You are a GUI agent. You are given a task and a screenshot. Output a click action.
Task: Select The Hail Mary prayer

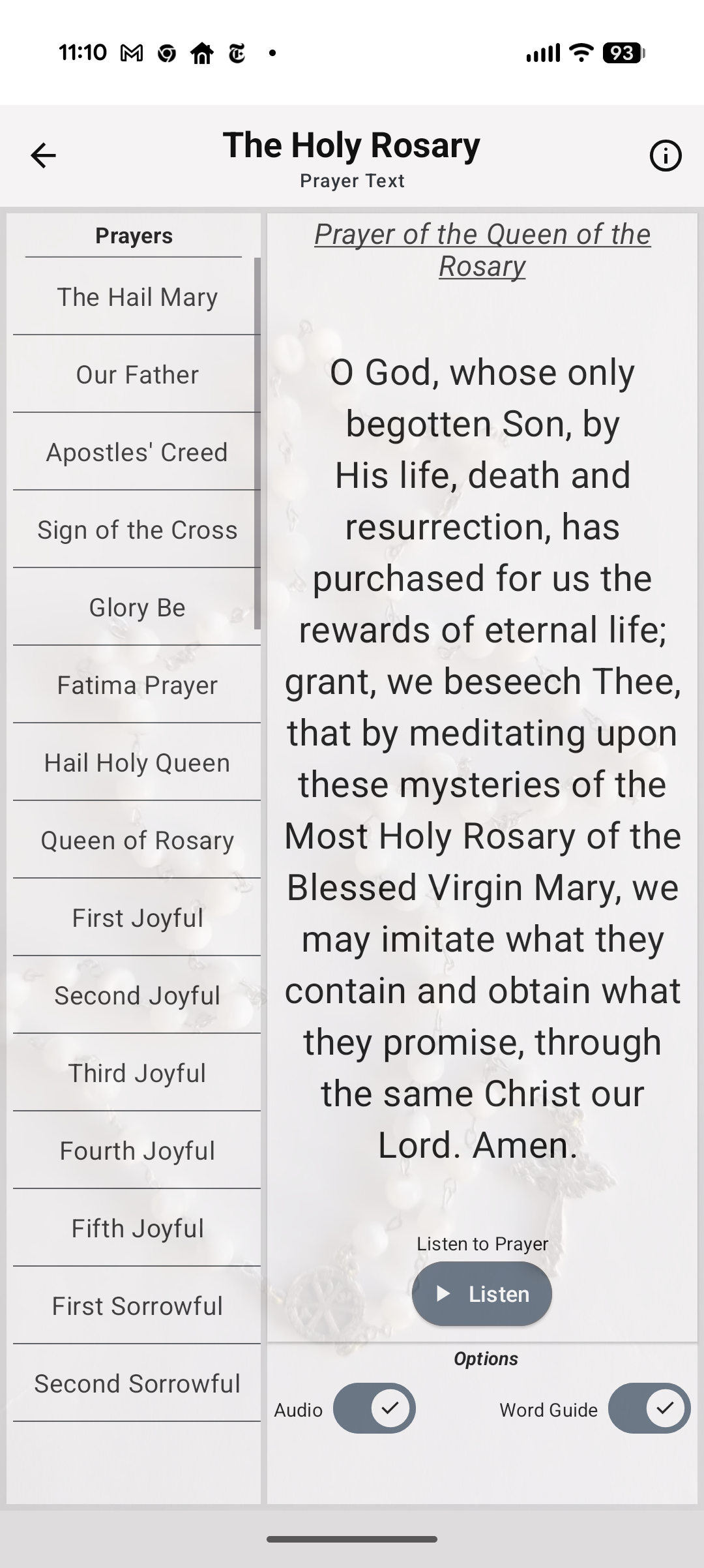point(137,297)
